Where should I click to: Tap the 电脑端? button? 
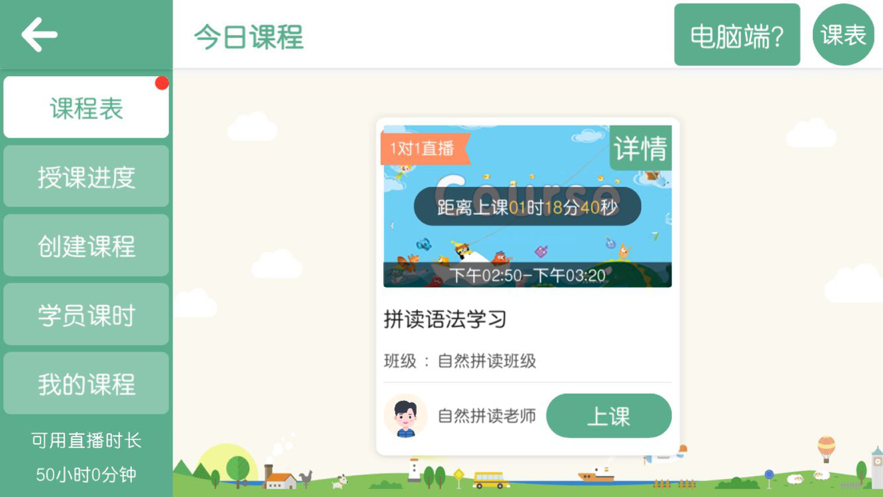[737, 36]
